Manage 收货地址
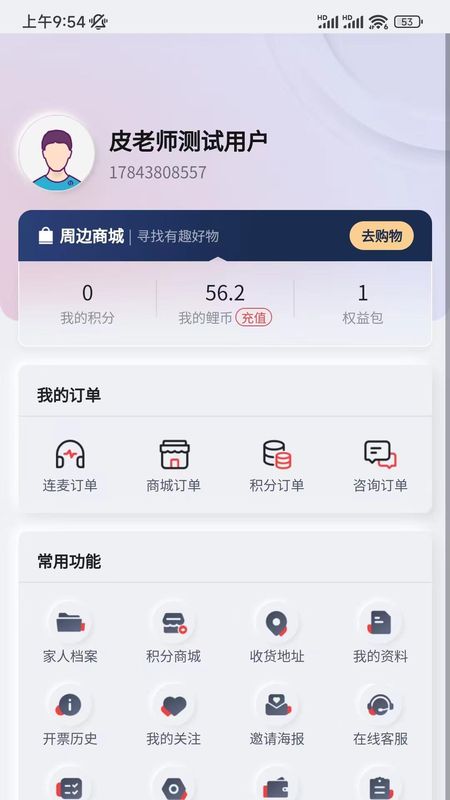This screenshot has height=800, width=450. click(x=277, y=633)
